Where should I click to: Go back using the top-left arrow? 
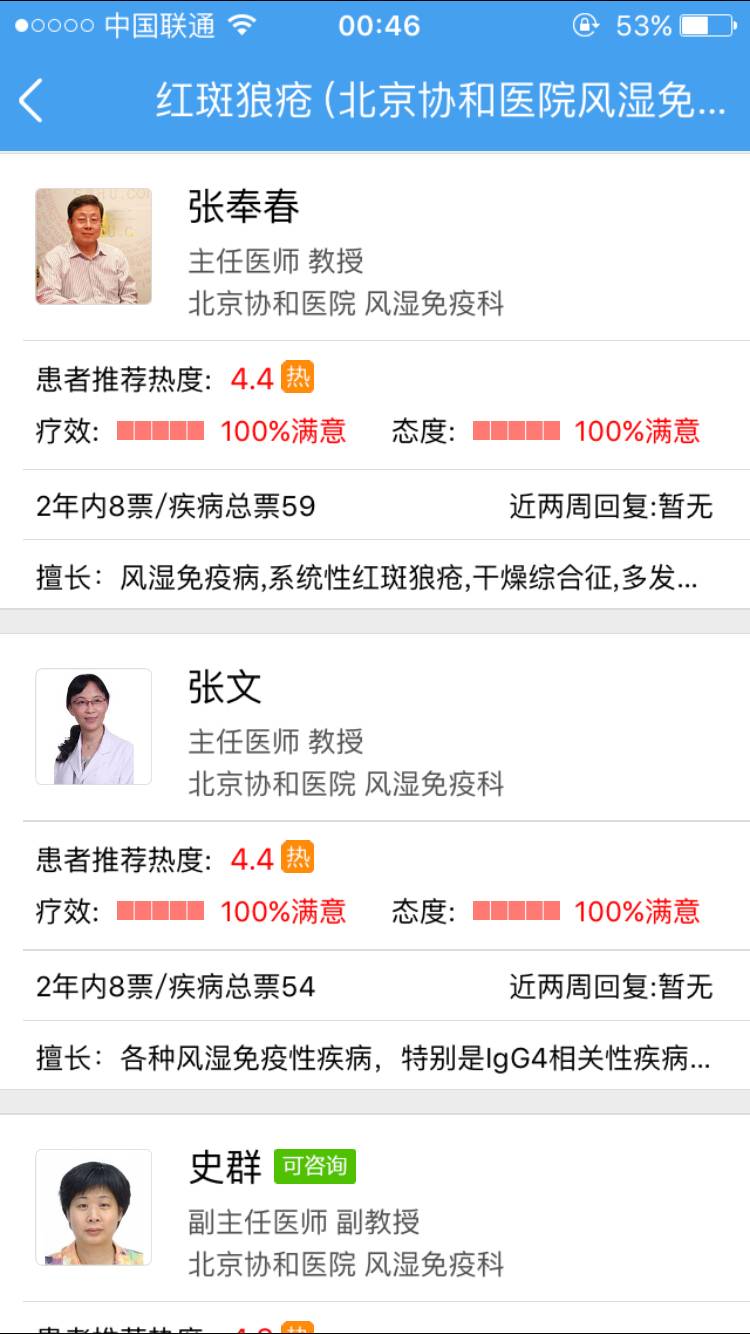tap(32, 101)
